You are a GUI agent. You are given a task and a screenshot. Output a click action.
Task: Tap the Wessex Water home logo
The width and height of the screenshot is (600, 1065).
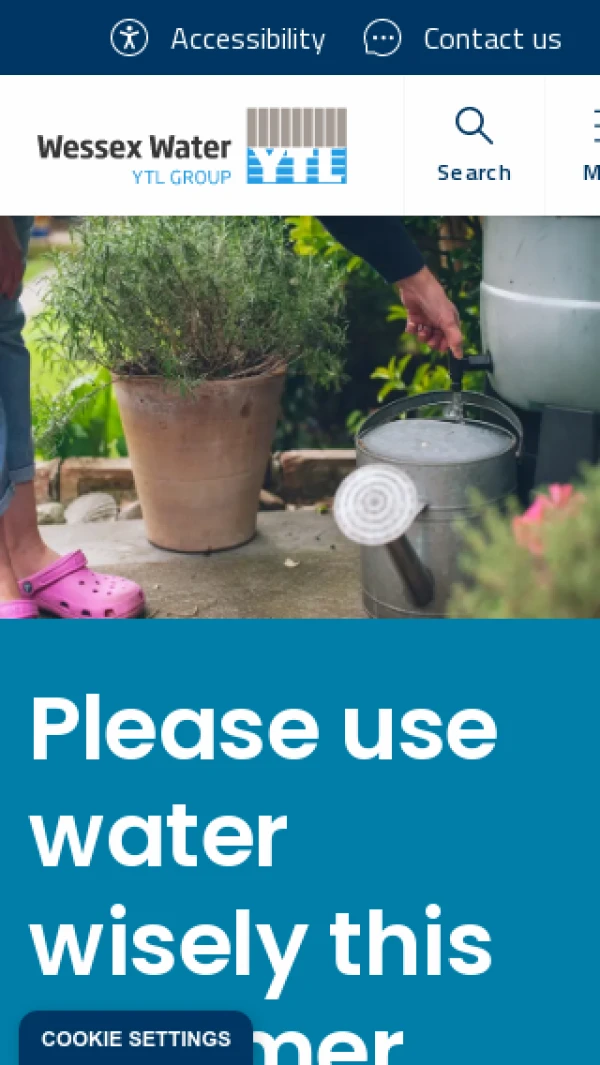point(192,146)
